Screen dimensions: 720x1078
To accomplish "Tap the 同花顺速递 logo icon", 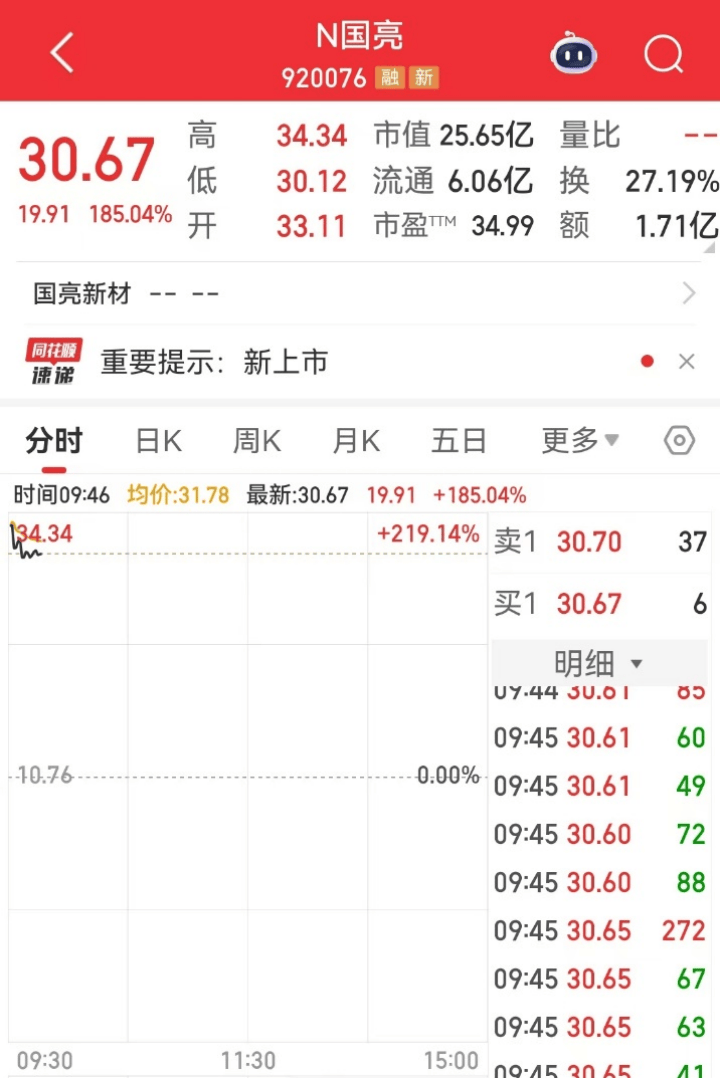I will (x=51, y=360).
